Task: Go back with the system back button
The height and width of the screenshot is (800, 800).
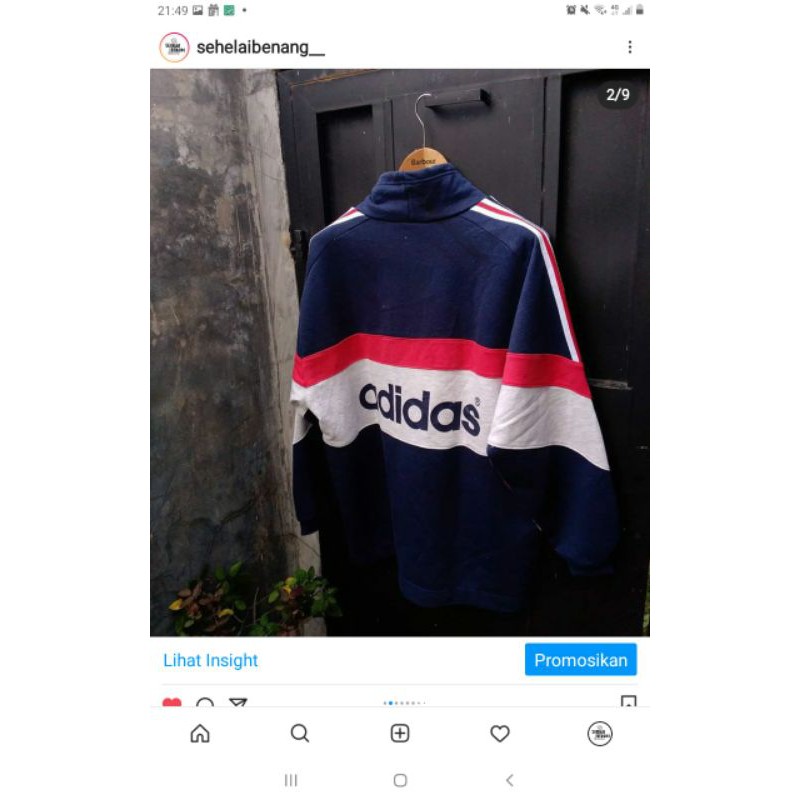Action: pos(509,780)
